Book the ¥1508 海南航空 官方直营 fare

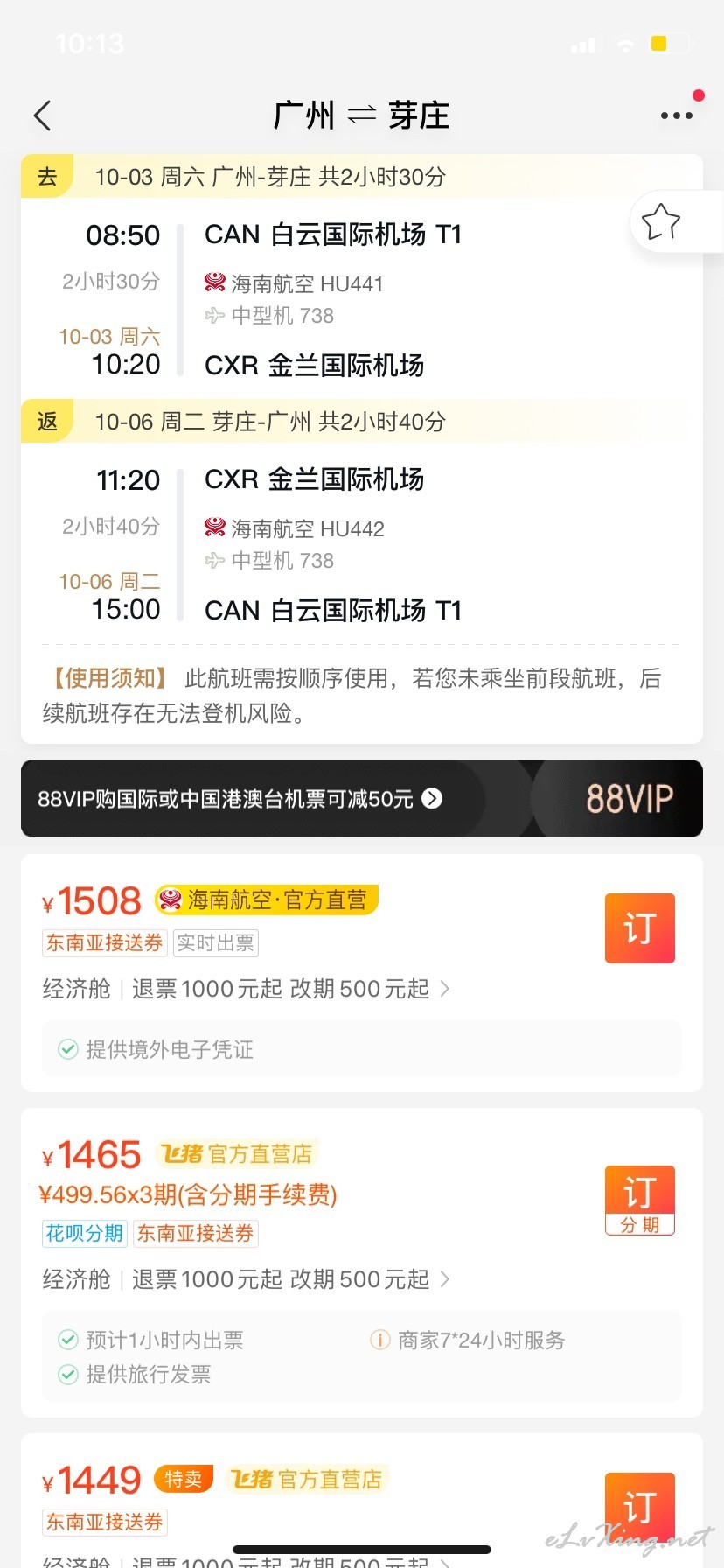(640, 928)
